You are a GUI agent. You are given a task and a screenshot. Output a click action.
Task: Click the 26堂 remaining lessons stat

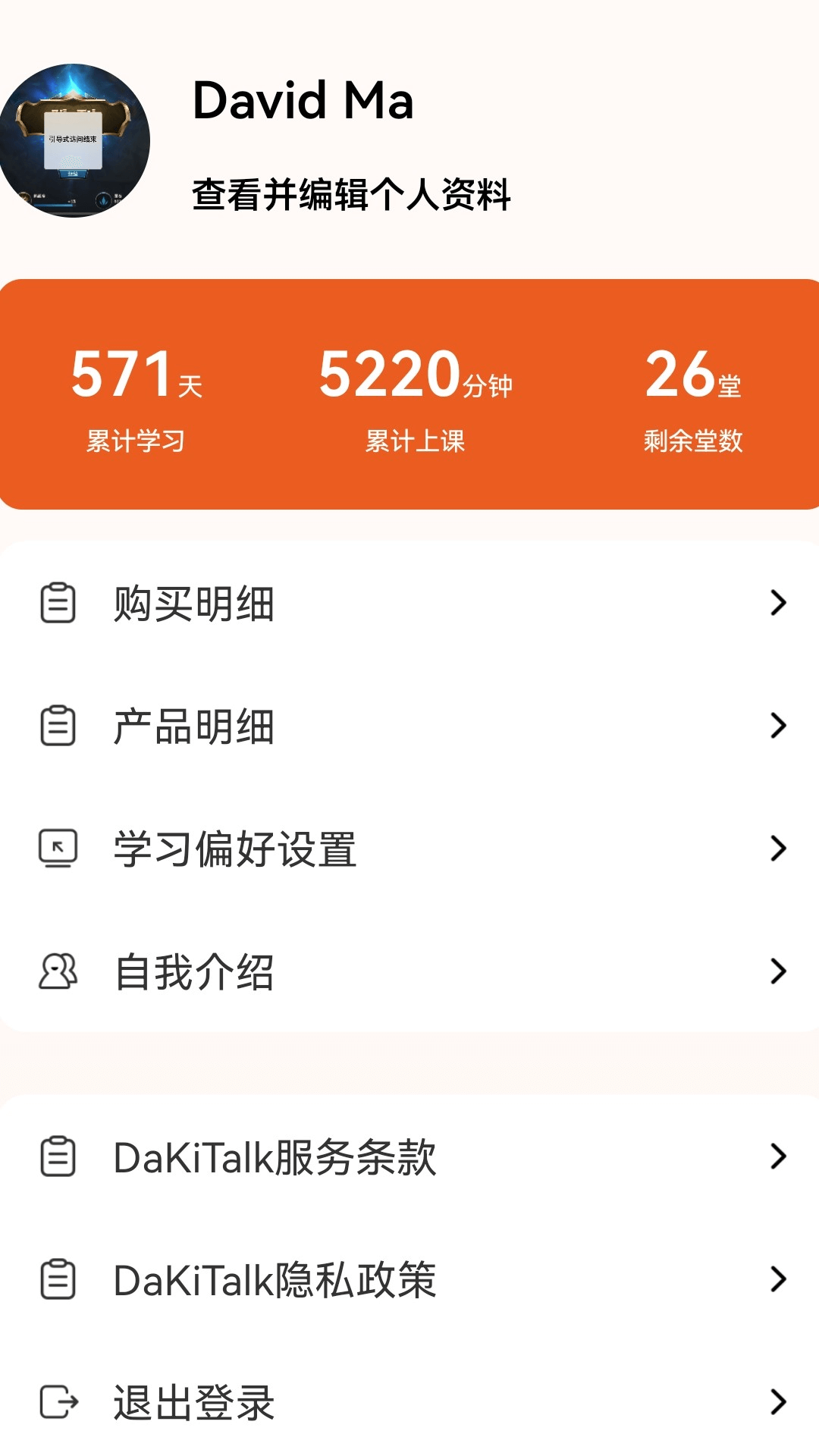pos(695,394)
